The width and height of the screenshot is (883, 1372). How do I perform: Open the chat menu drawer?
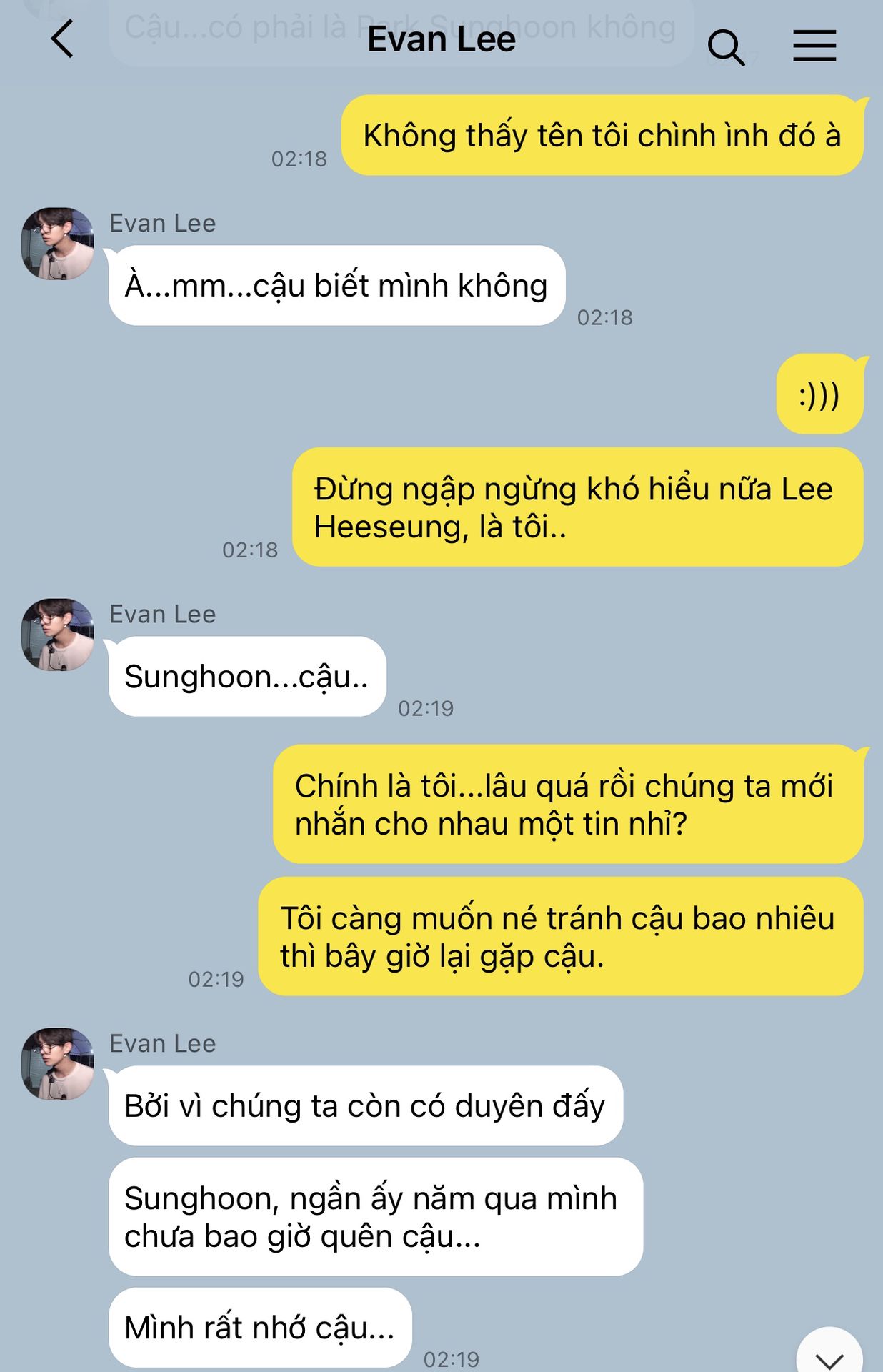coord(814,46)
